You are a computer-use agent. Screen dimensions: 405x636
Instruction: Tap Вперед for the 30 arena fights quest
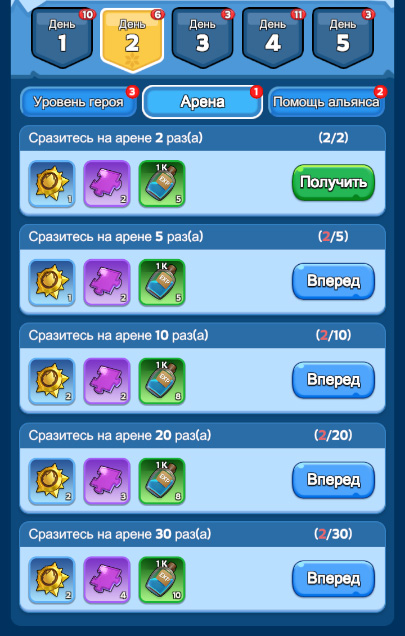333,578
